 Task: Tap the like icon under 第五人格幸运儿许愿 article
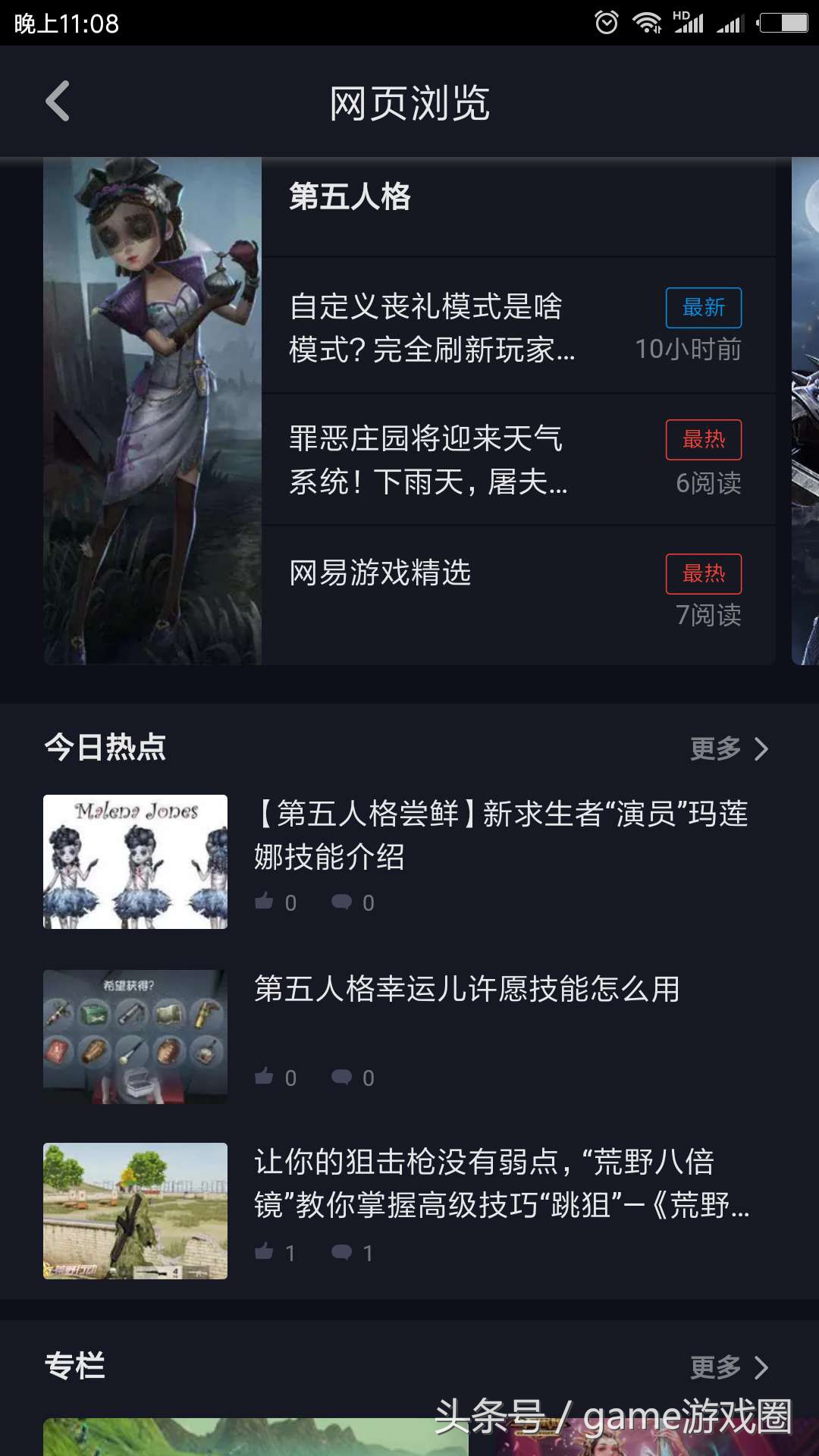(265, 1077)
